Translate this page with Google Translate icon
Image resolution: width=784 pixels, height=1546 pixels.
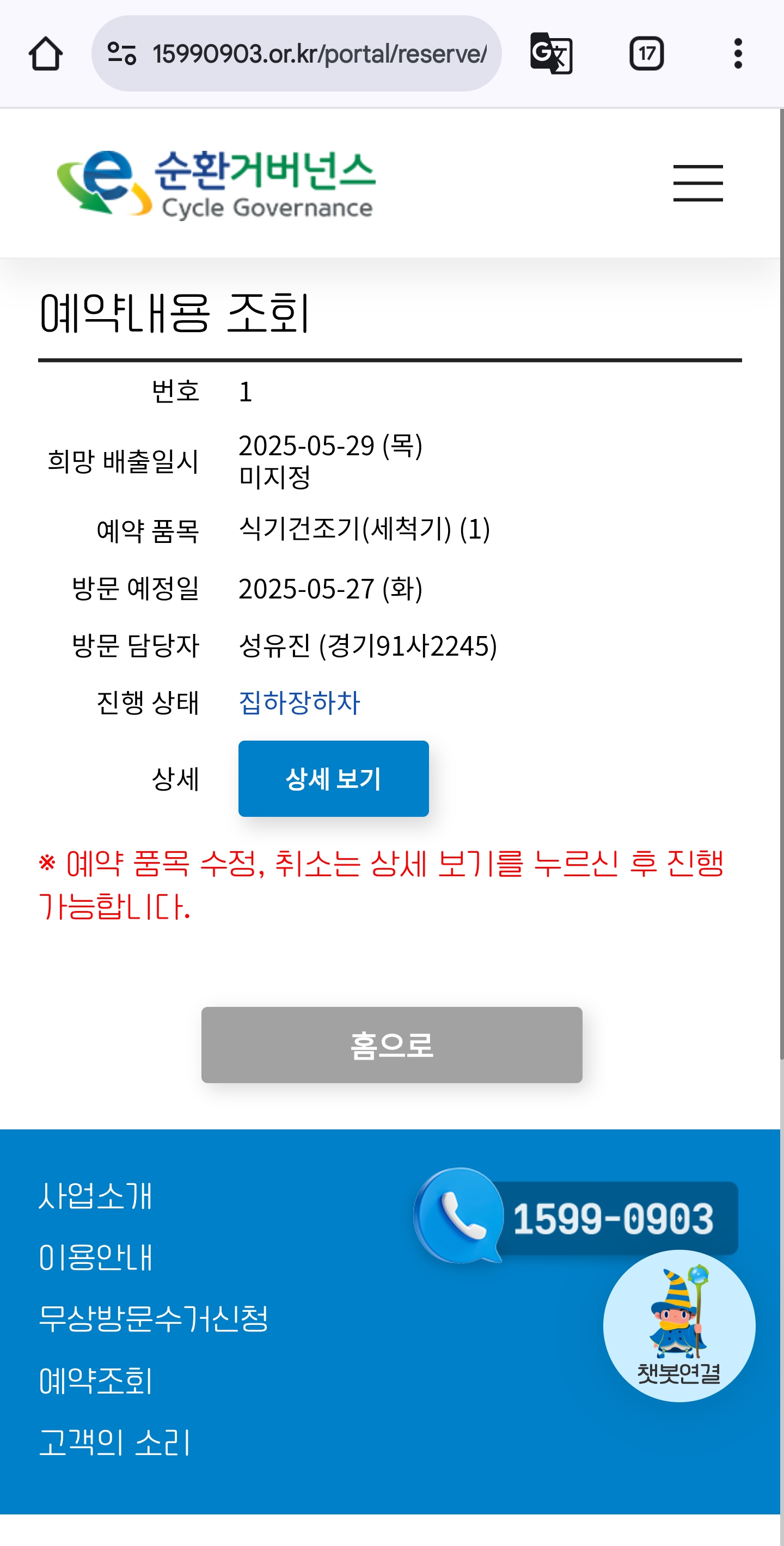[552, 53]
